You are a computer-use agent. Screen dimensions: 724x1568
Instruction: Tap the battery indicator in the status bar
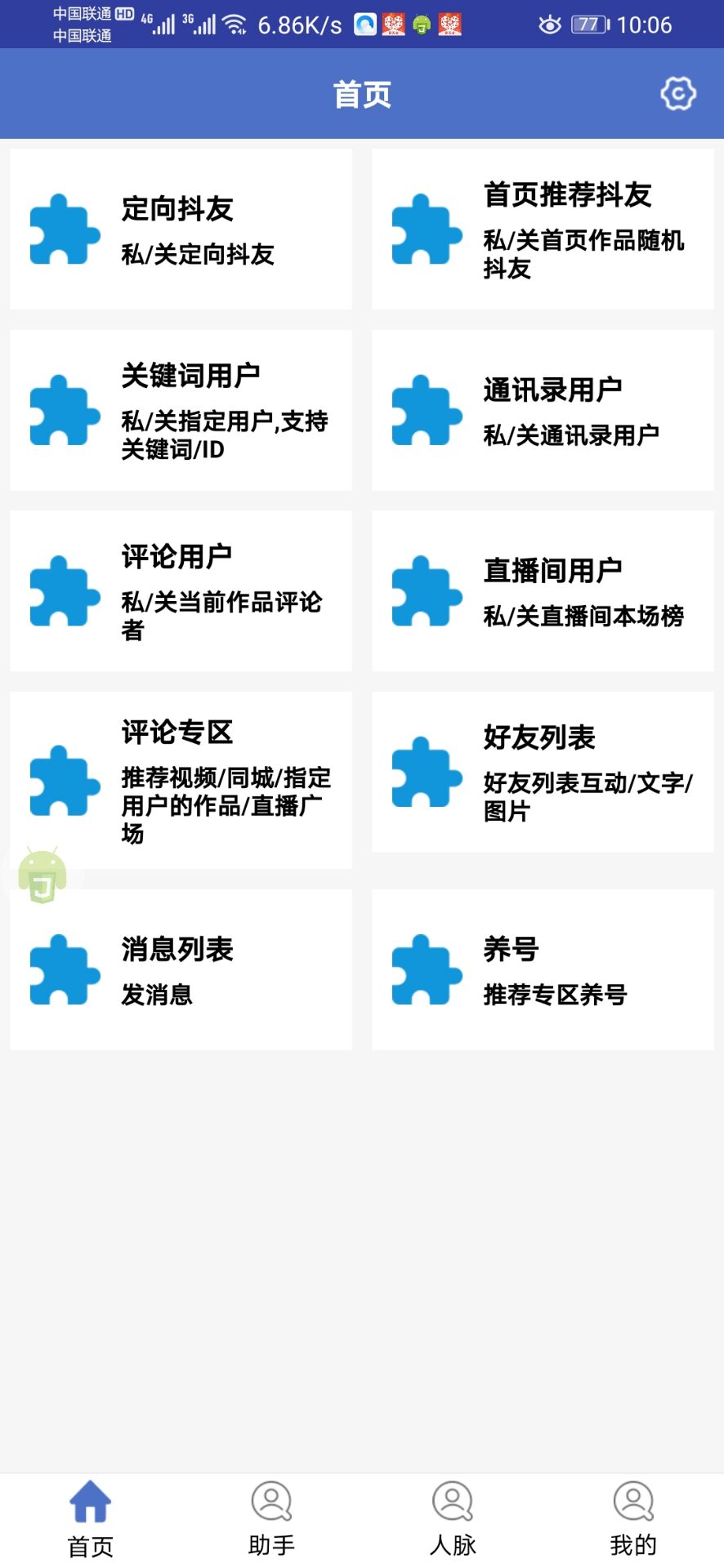tap(588, 24)
